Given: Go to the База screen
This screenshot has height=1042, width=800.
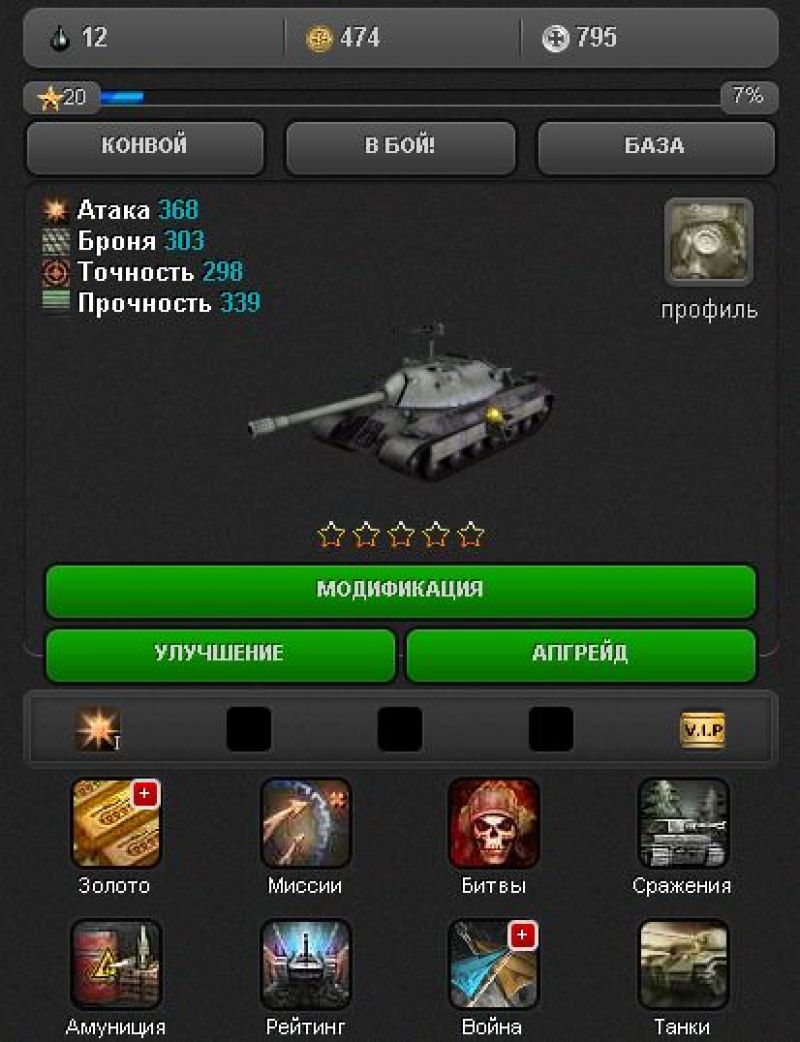Looking at the screenshot, I should click(x=655, y=147).
